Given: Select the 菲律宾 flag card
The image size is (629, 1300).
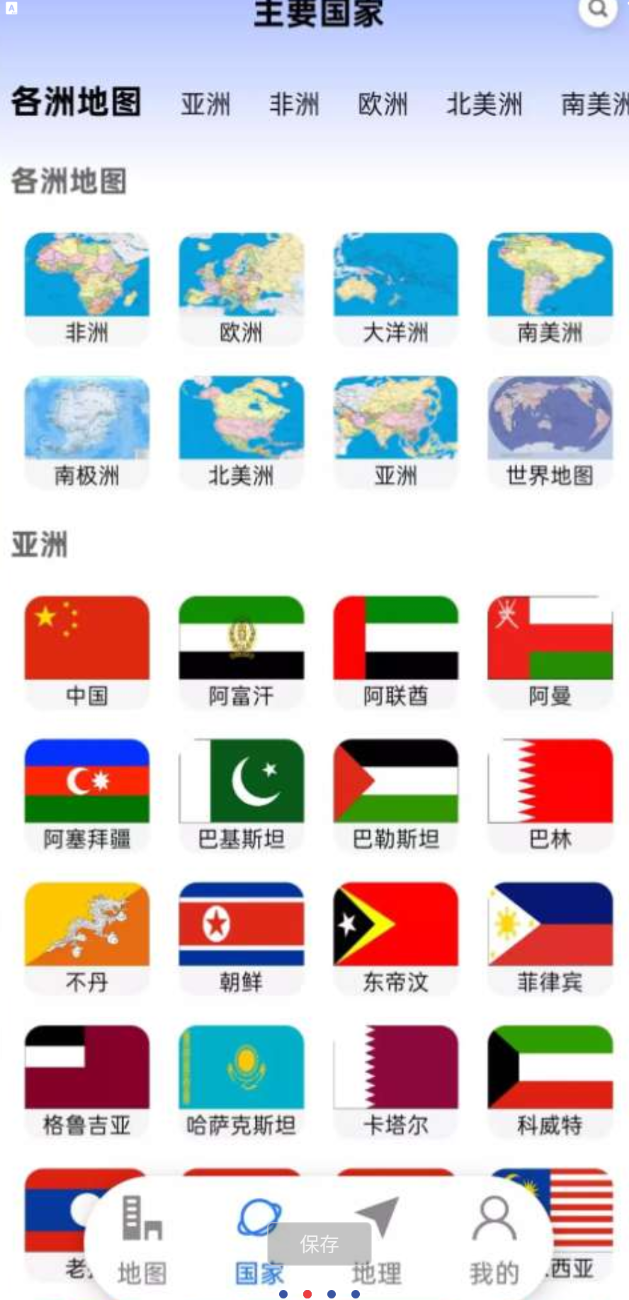Looking at the screenshot, I should pyautogui.click(x=550, y=938).
